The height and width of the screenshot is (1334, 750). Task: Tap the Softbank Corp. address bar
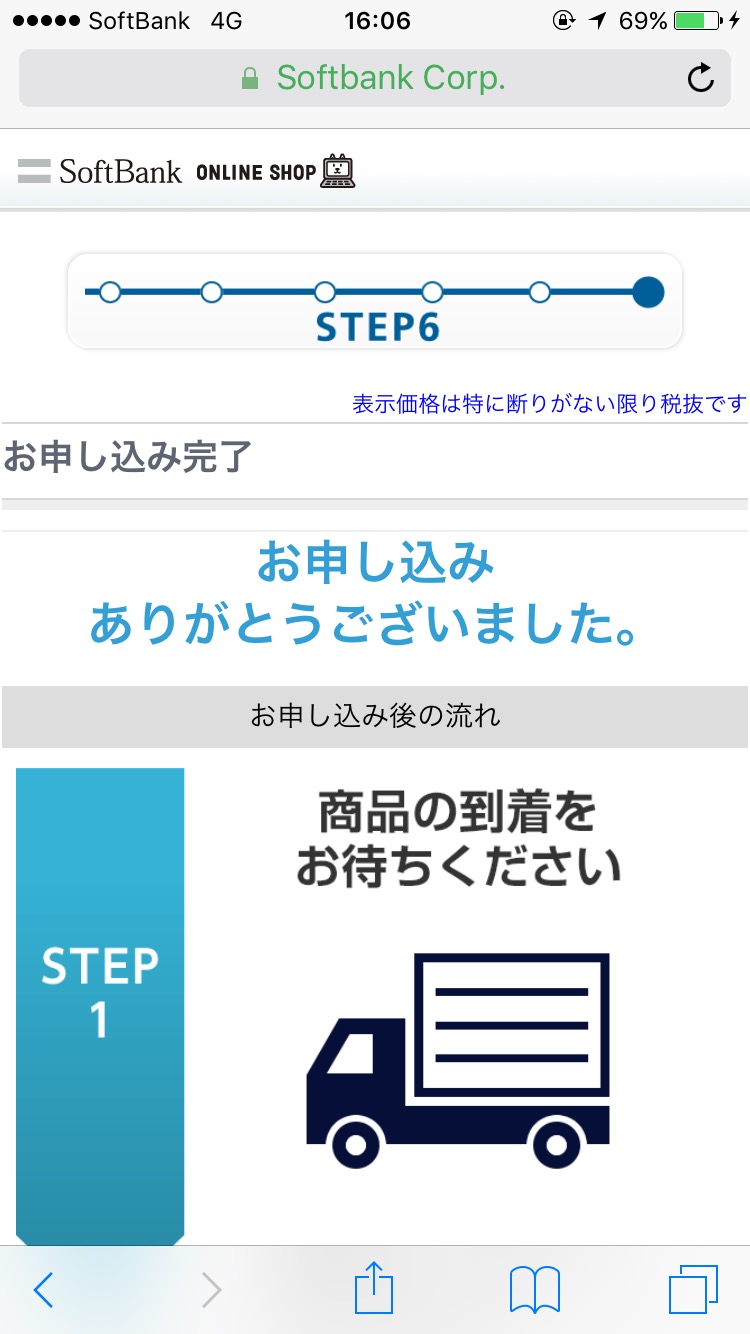[x=374, y=78]
